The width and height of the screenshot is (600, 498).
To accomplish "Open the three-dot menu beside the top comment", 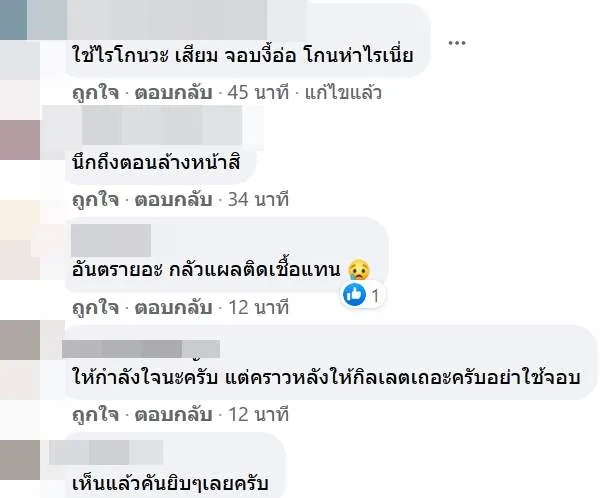I will click(457, 43).
